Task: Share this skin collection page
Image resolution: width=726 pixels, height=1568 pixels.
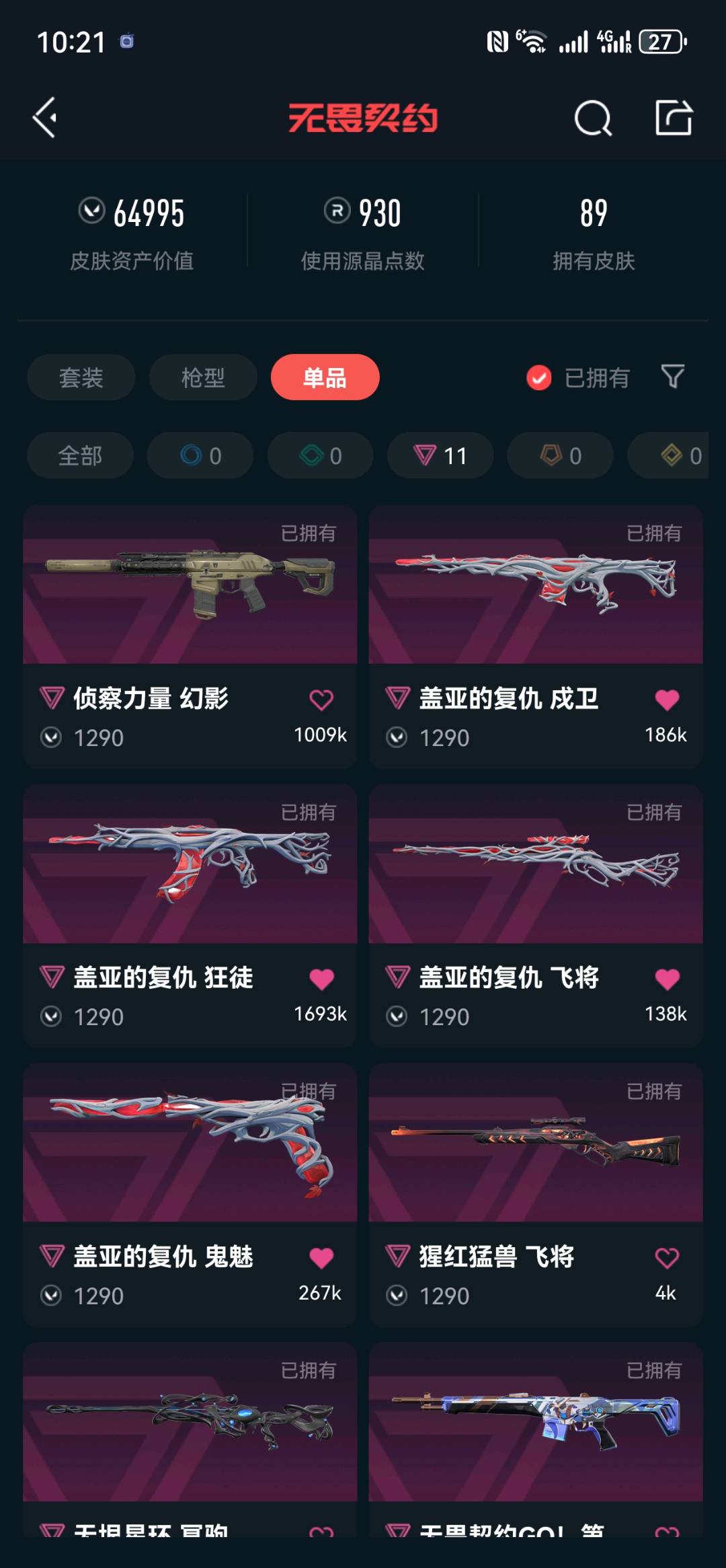Action: click(674, 118)
